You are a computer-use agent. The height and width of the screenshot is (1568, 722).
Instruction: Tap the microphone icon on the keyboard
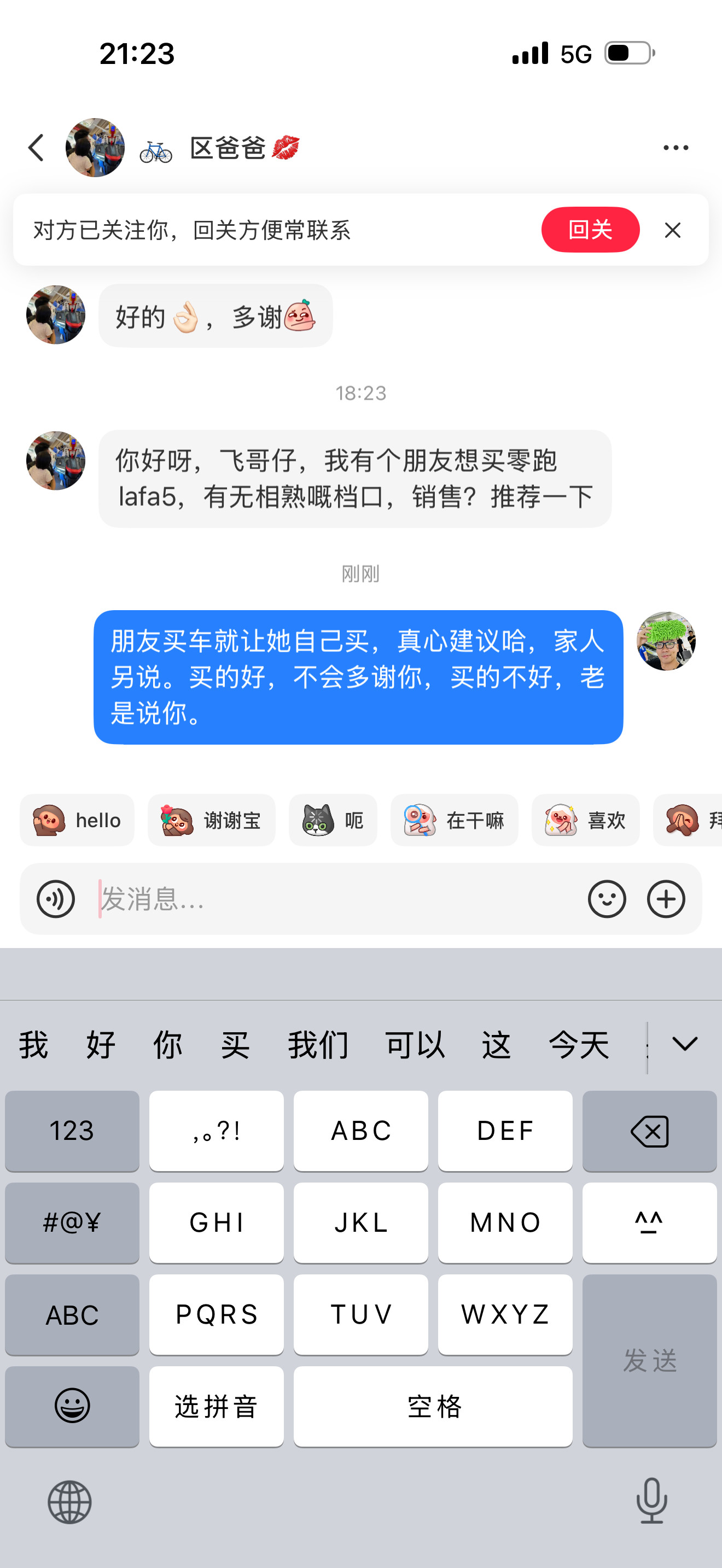651,1502
